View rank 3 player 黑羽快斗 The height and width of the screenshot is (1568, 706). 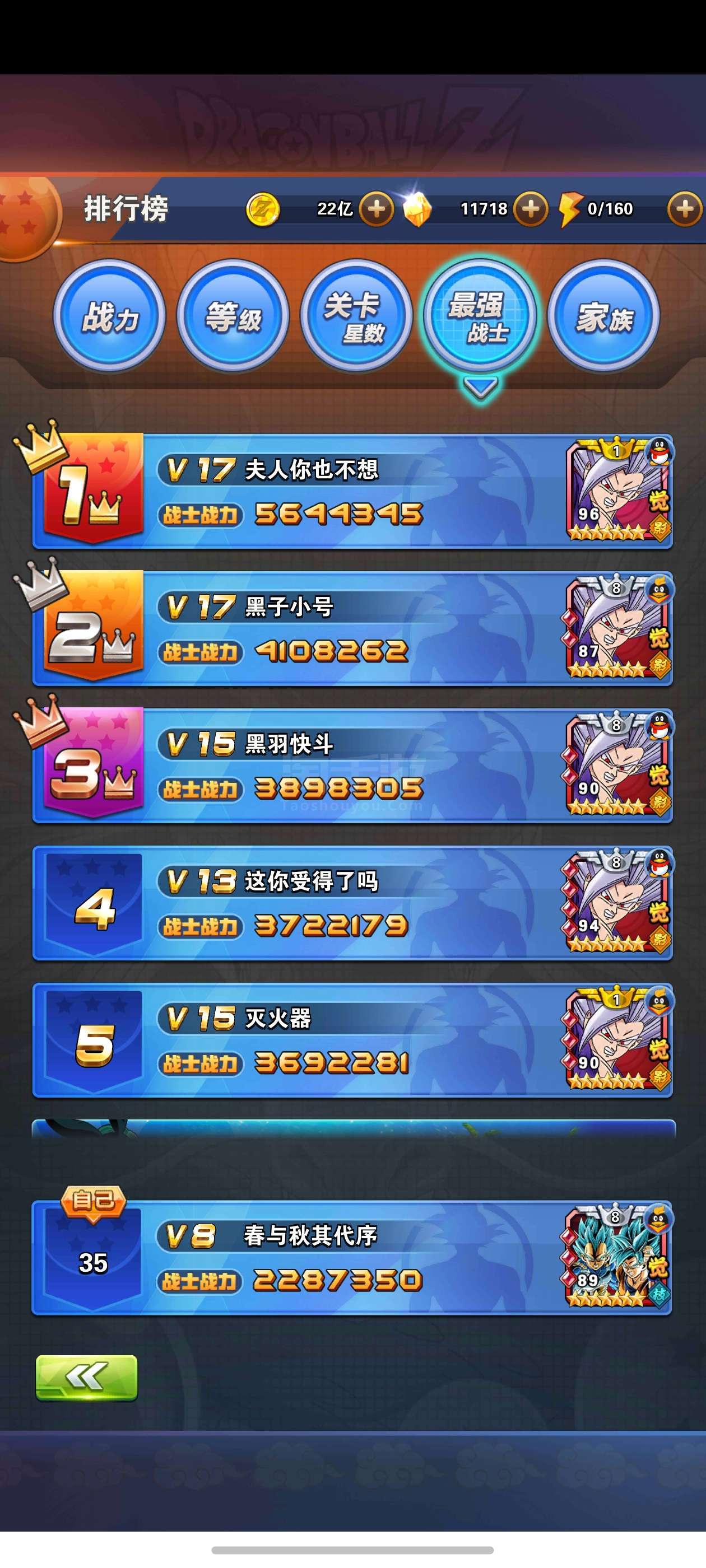352,765
